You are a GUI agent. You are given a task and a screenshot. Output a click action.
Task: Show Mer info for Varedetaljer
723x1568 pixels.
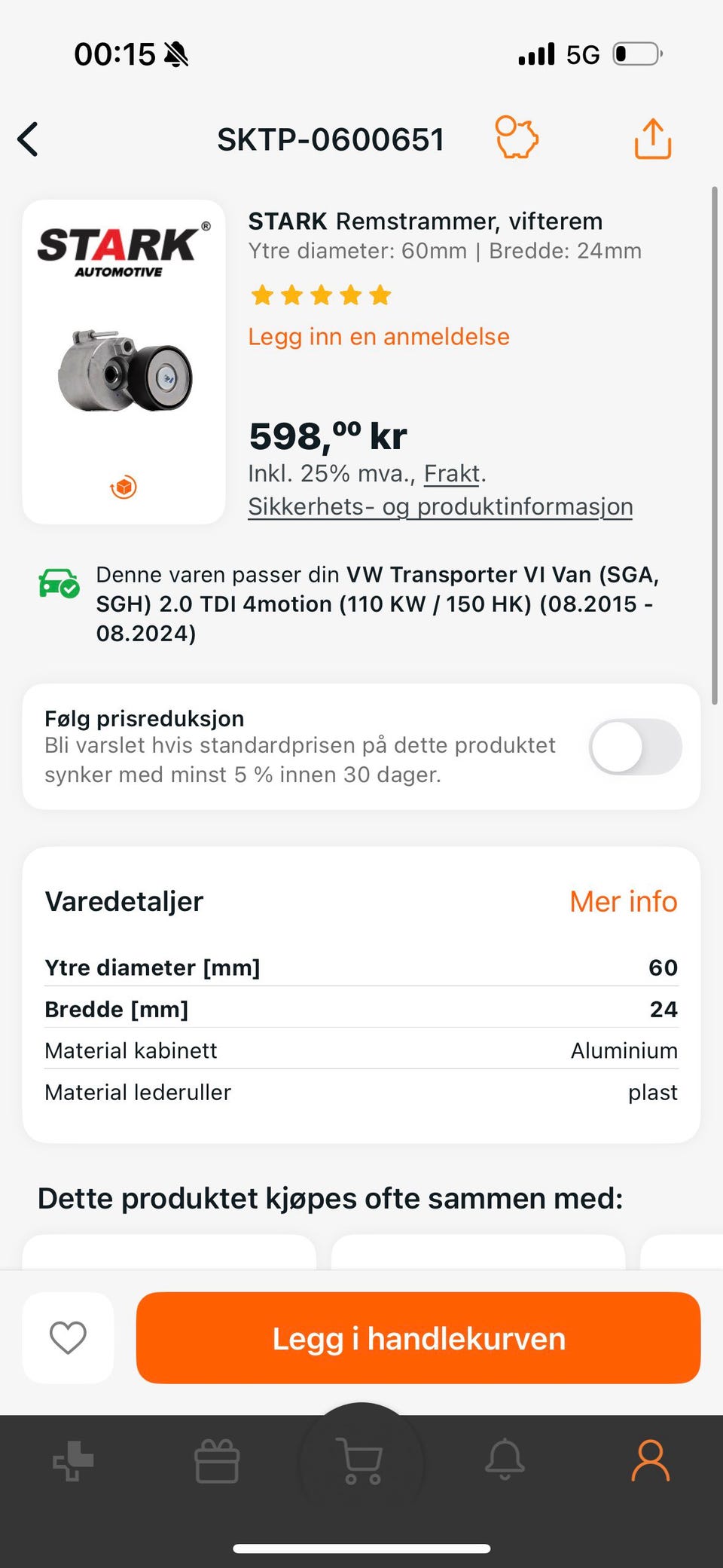623,901
